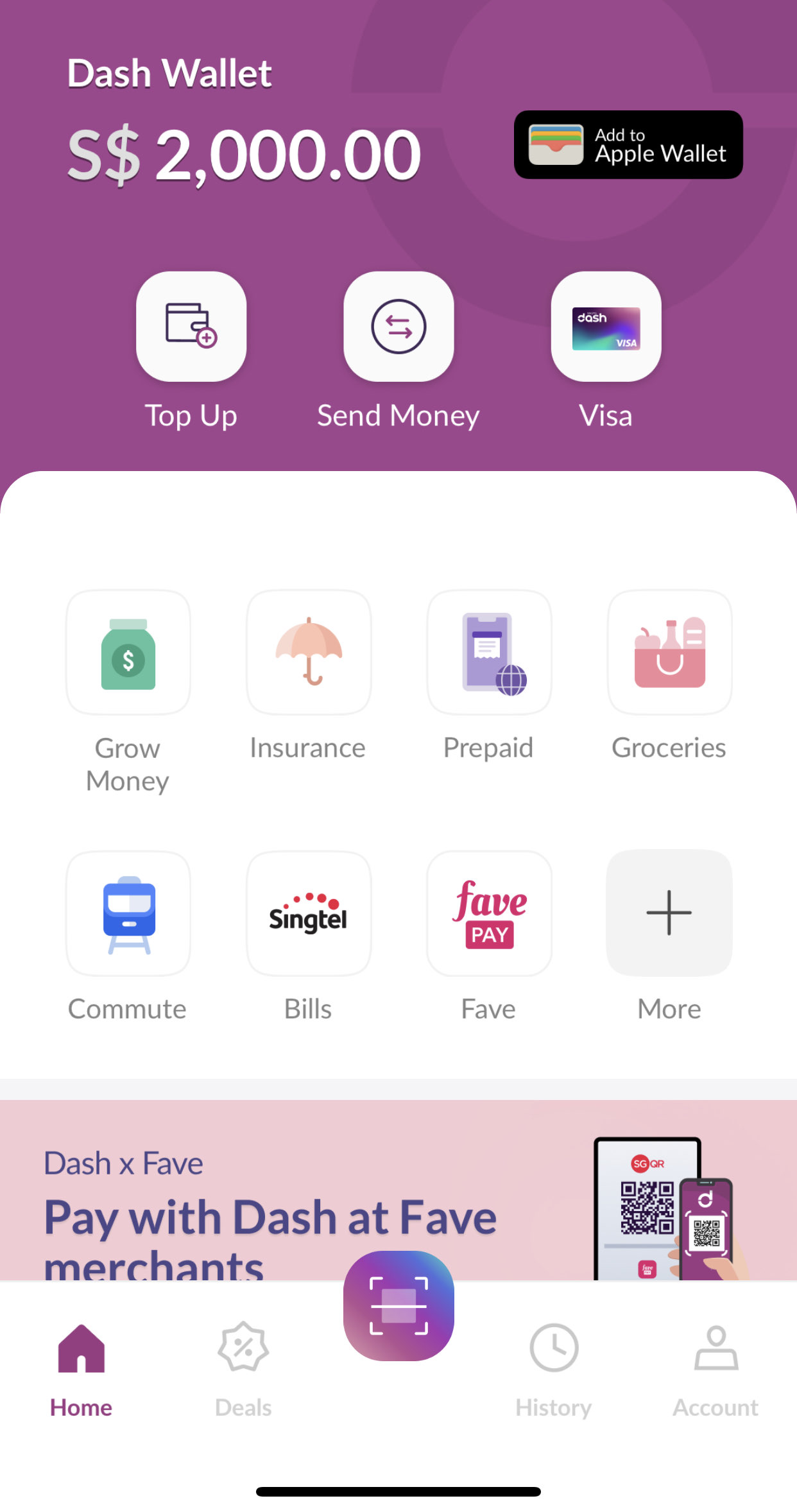Image resolution: width=797 pixels, height=1512 pixels.
Task: Pay Singtel Bills
Action: point(309,914)
